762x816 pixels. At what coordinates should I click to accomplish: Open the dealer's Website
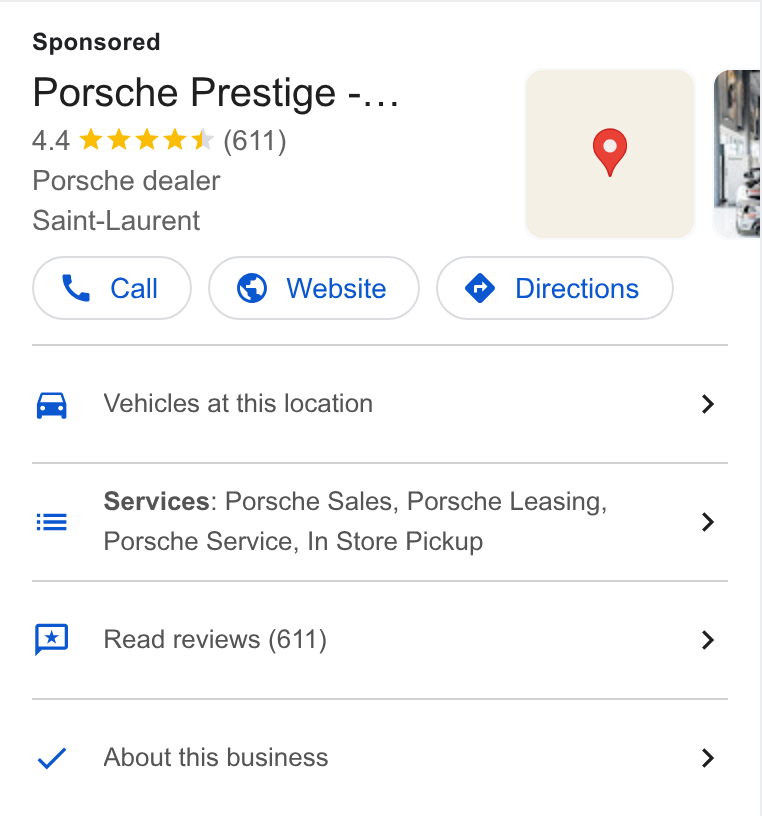tap(314, 288)
